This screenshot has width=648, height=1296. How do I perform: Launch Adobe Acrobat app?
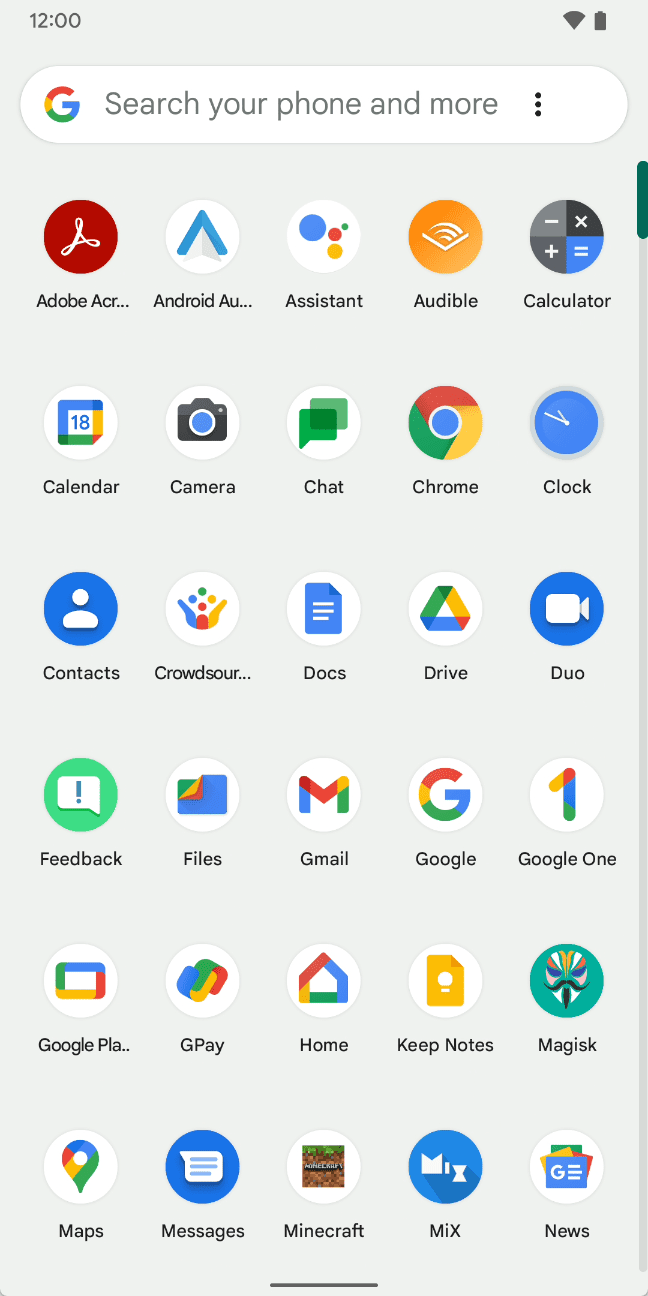click(81, 237)
